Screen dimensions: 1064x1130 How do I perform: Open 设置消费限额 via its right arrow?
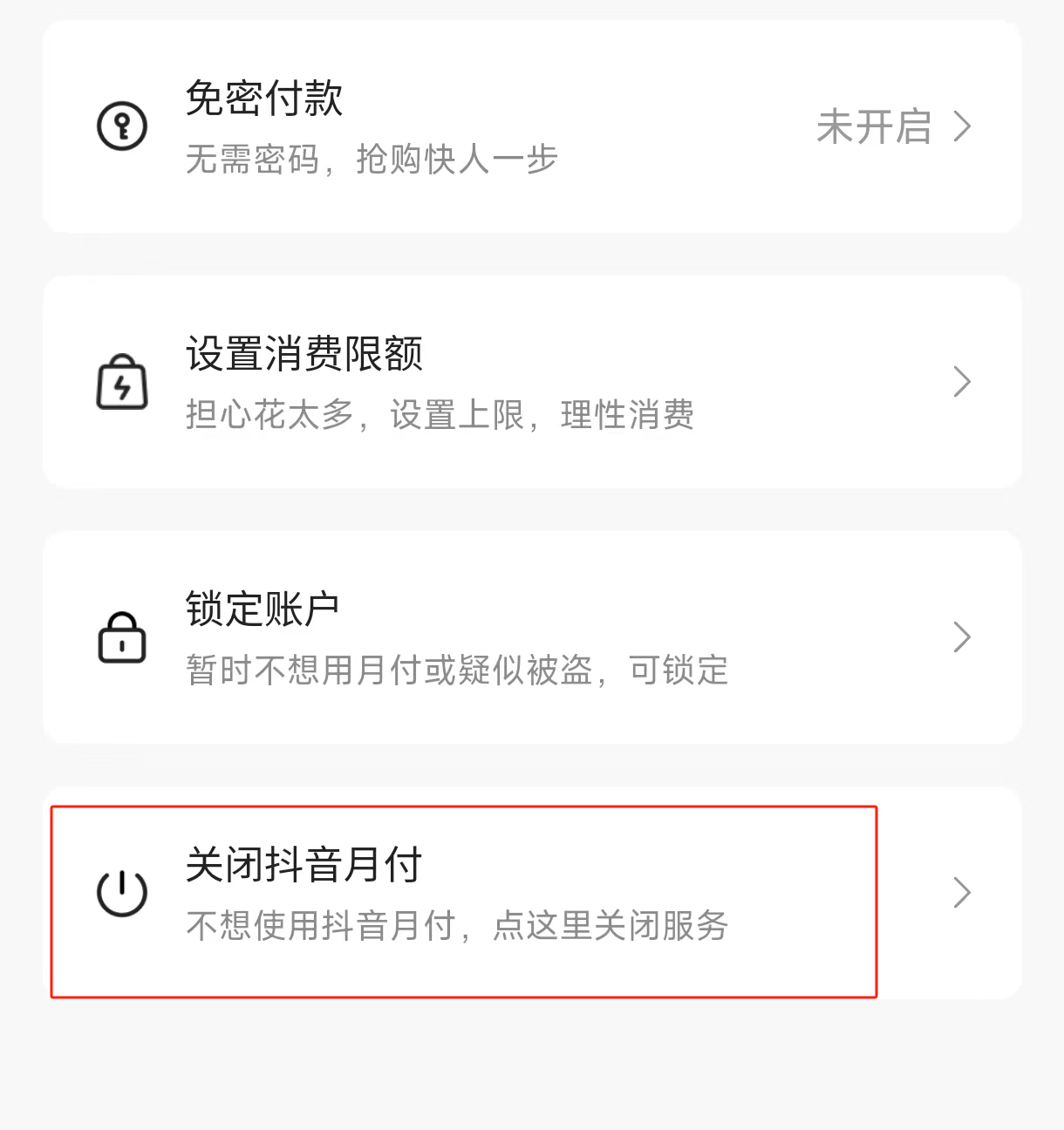[961, 381]
